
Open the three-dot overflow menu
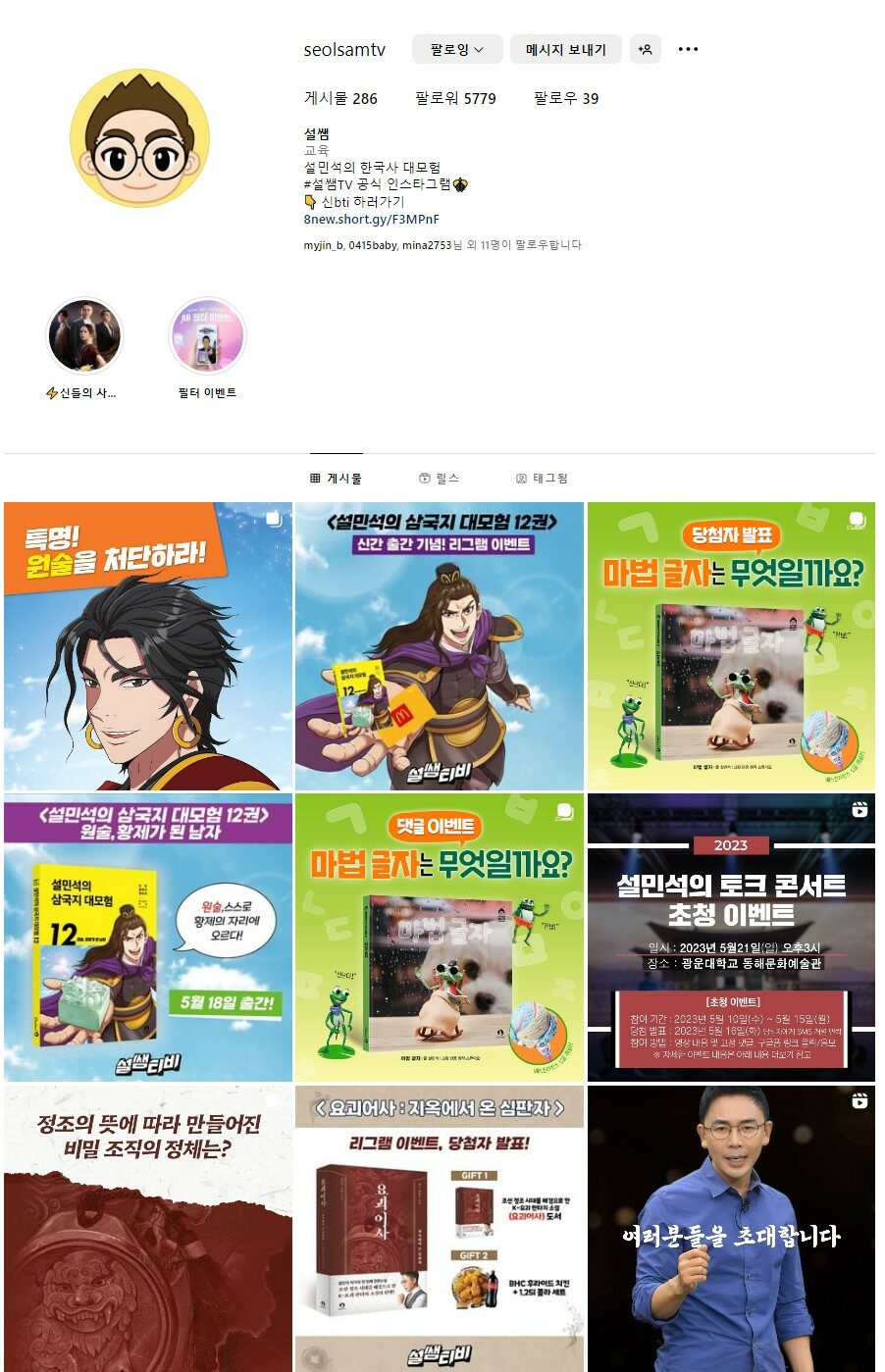688,49
